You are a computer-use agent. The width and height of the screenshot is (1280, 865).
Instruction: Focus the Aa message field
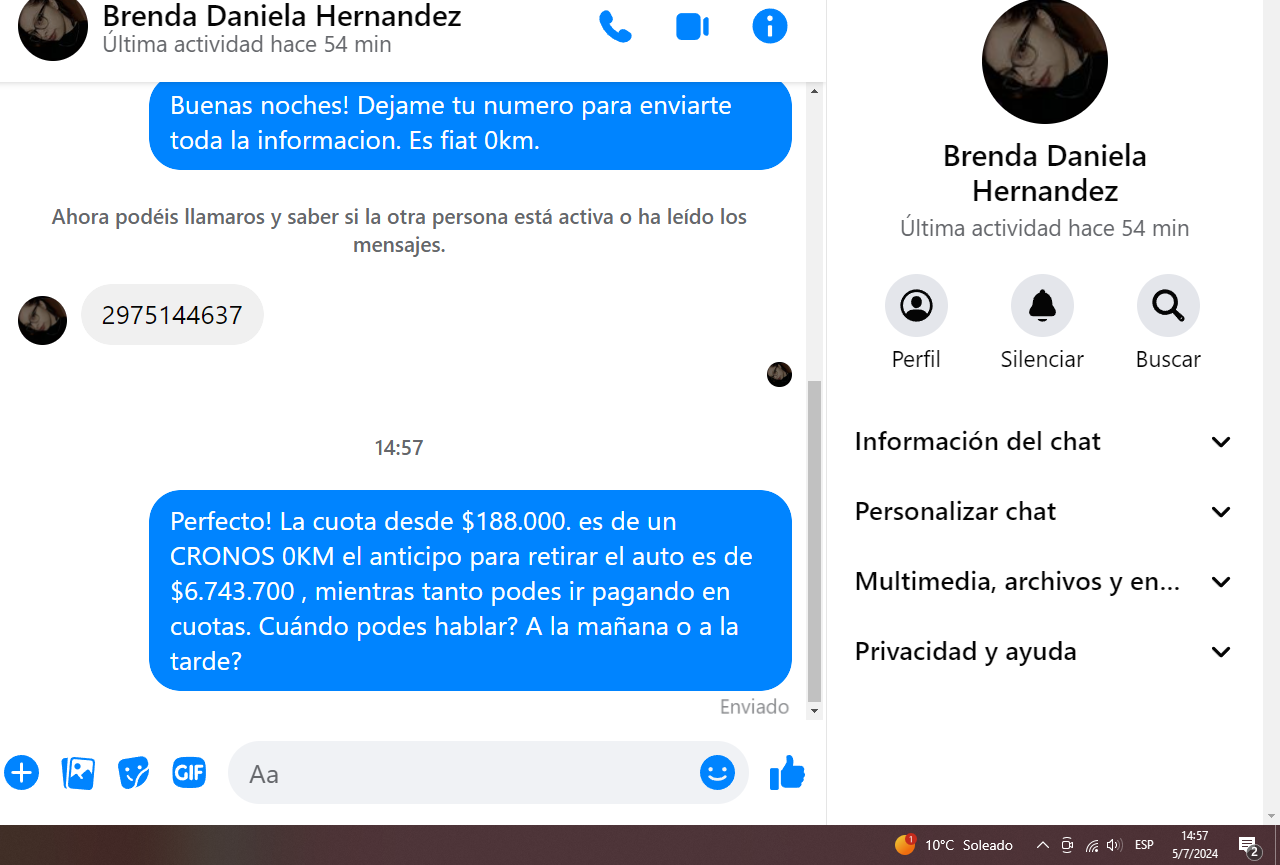pyautogui.click(x=460, y=773)
